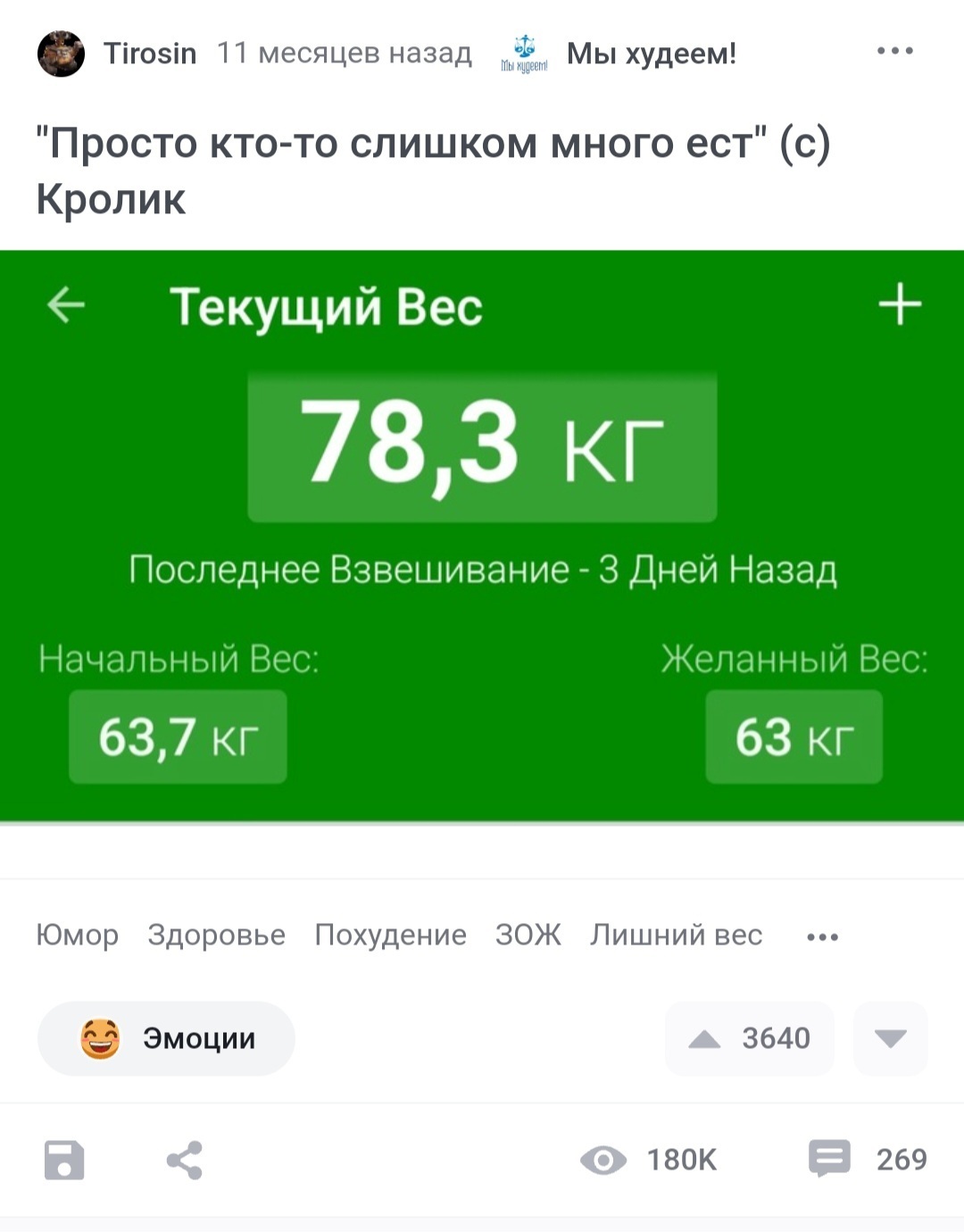Select the Юмор tag
The height and width of the screenshot is (1232, 964).
coord(77,935)
